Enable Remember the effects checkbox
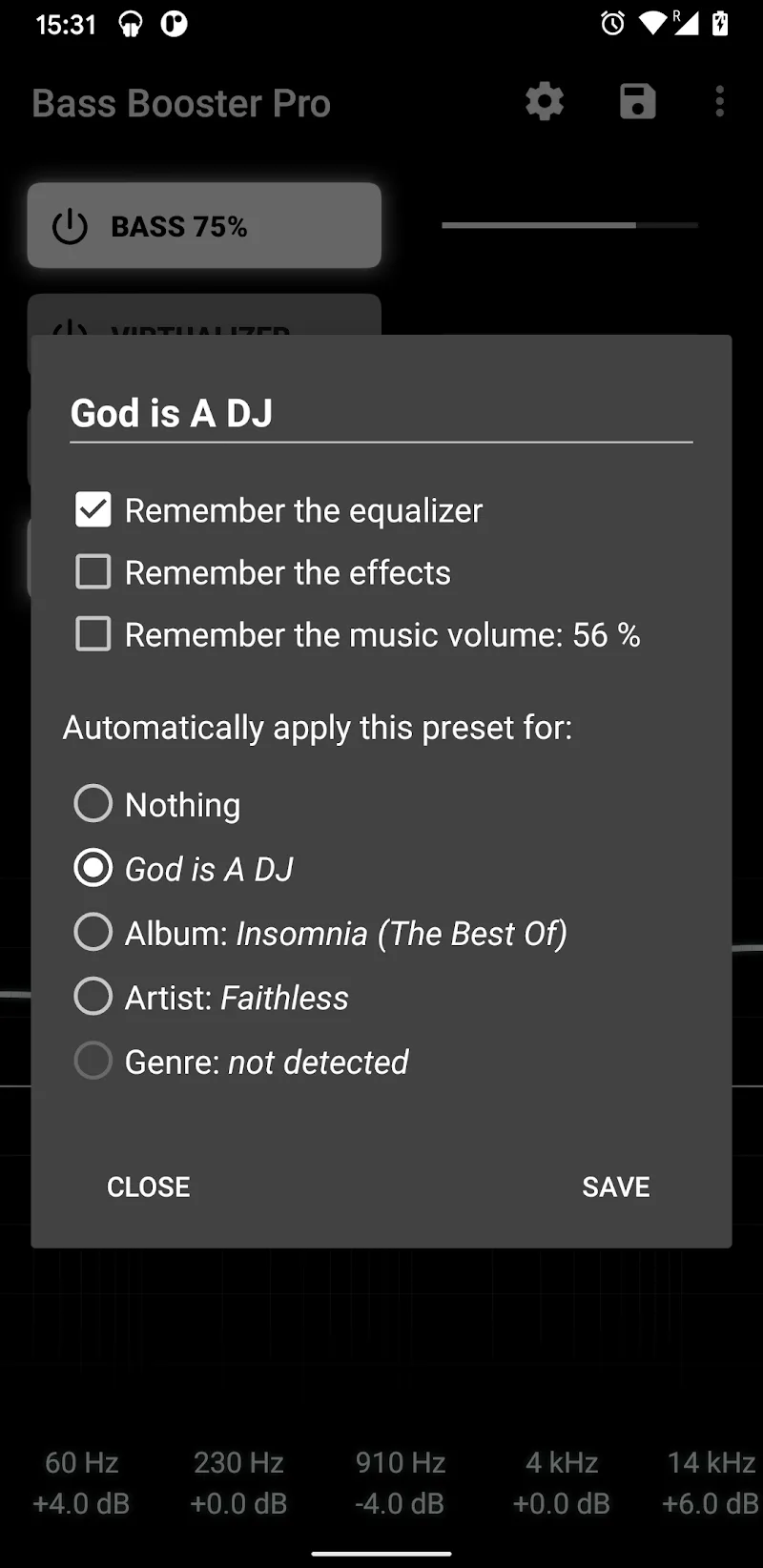 click(x=93, y=572)
